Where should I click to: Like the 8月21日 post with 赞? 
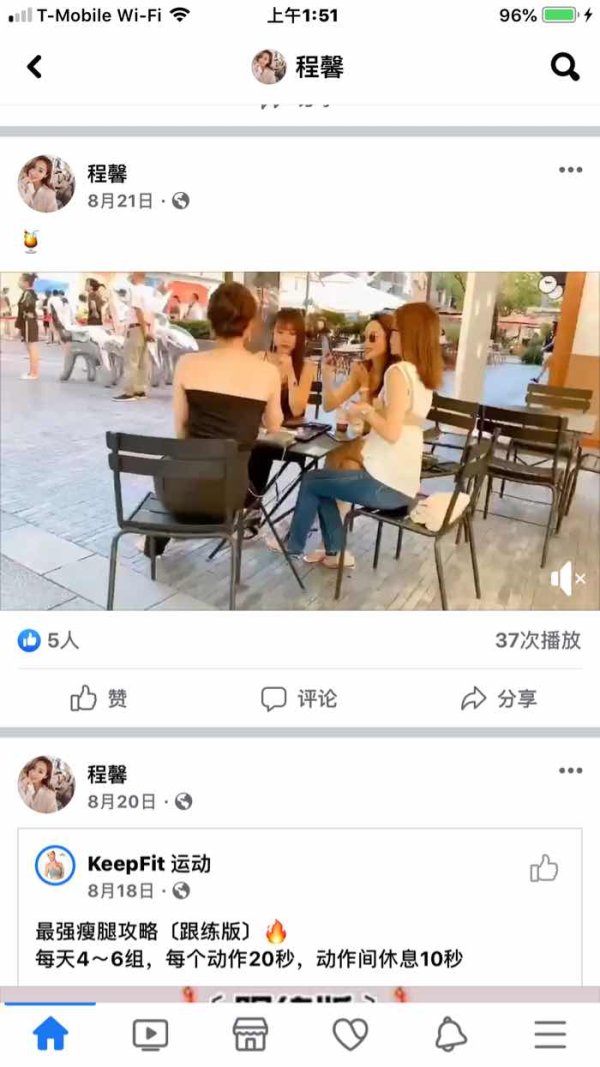99,698
